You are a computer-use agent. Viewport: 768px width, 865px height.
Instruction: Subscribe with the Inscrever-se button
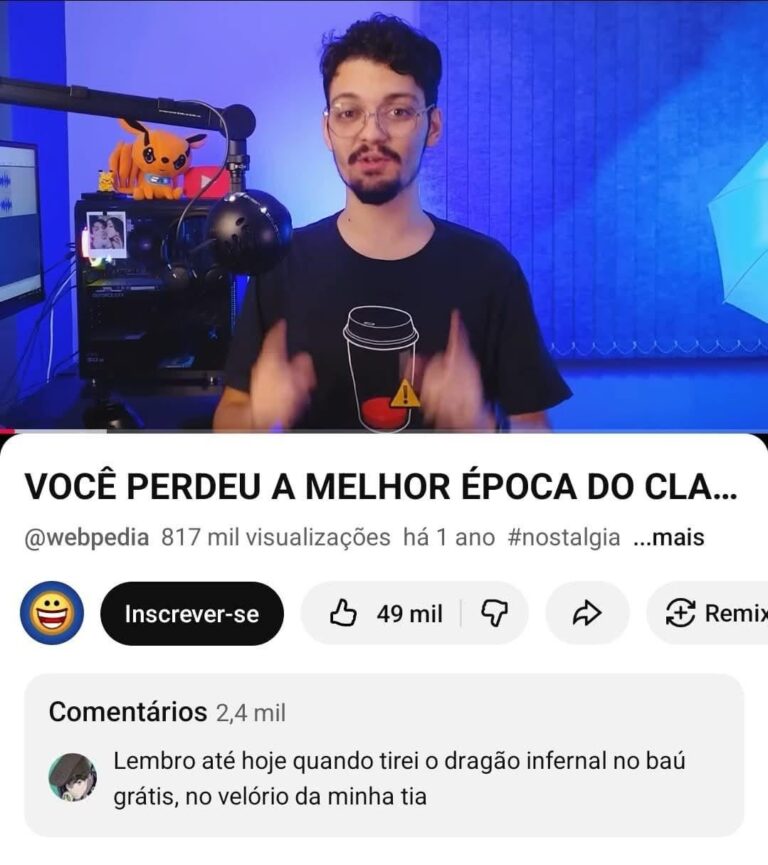192,614
